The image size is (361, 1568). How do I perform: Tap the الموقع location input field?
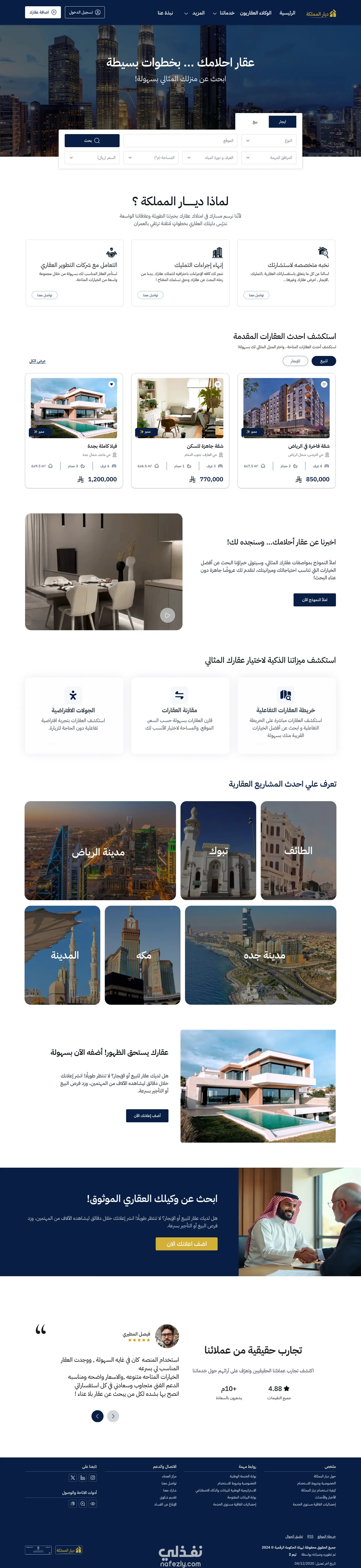tap(180, 141)
